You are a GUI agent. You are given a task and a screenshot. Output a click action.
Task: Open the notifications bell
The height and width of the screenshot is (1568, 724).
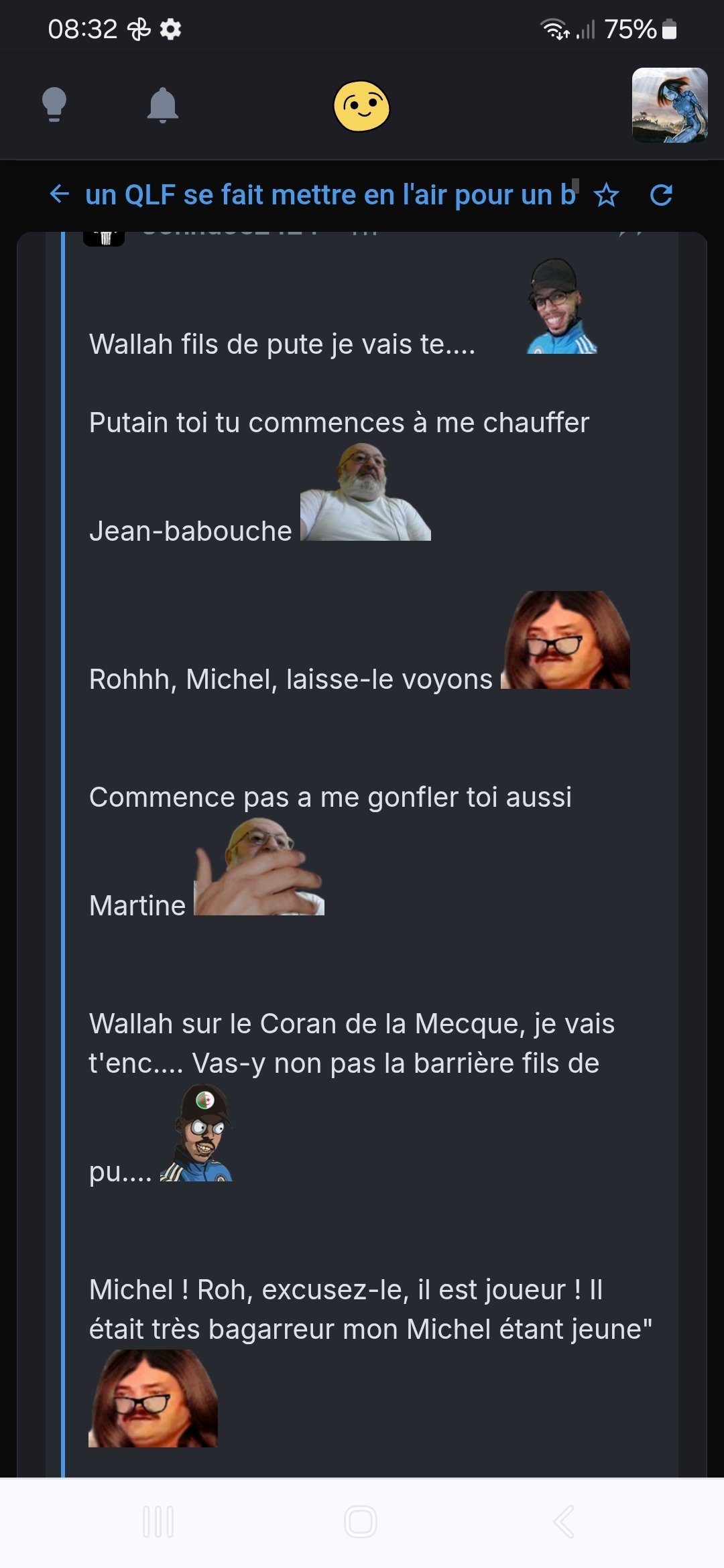pyautogui.click(x=163, y=105)
